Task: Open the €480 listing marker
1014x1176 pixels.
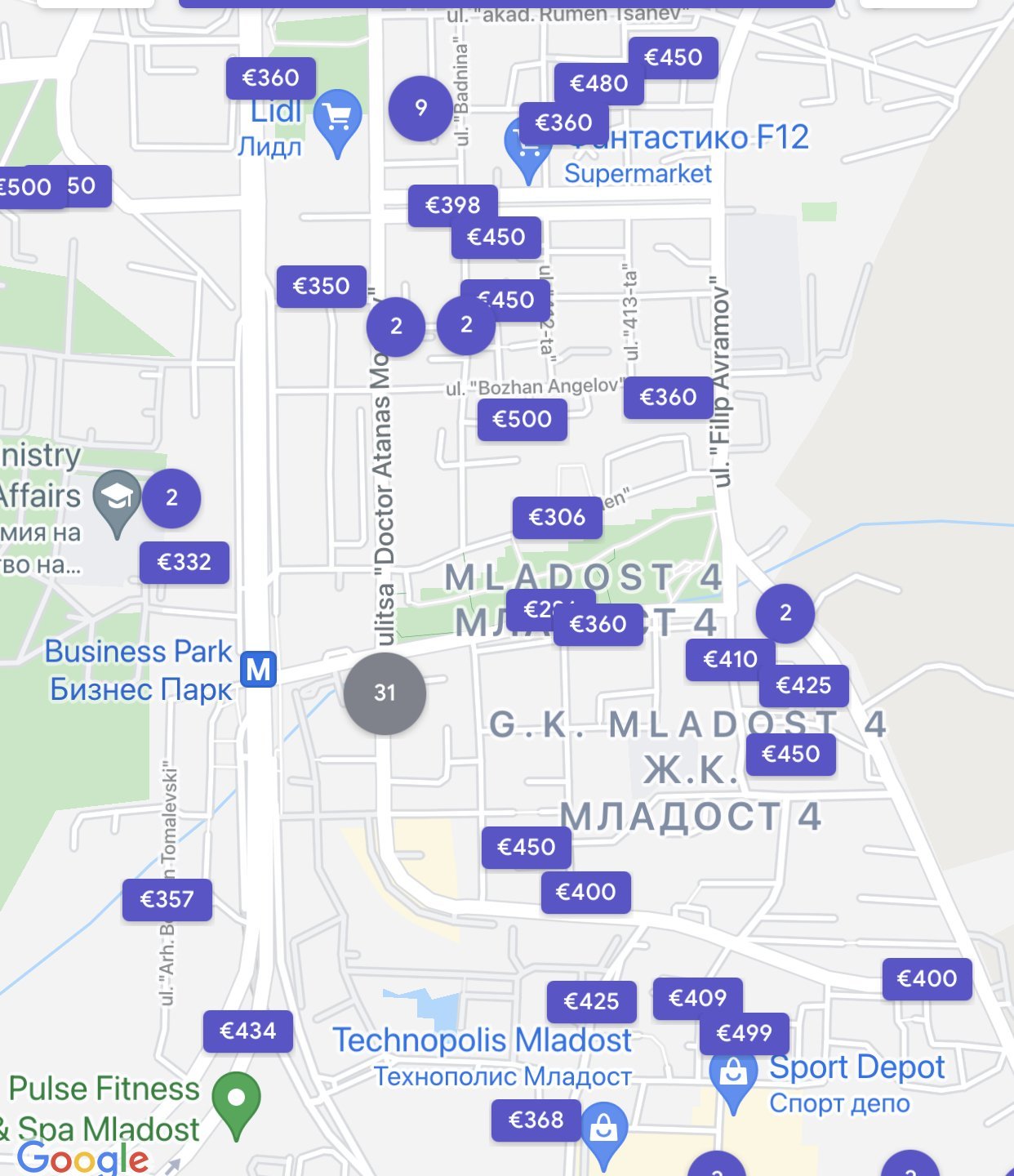Action: pos(598,83)
